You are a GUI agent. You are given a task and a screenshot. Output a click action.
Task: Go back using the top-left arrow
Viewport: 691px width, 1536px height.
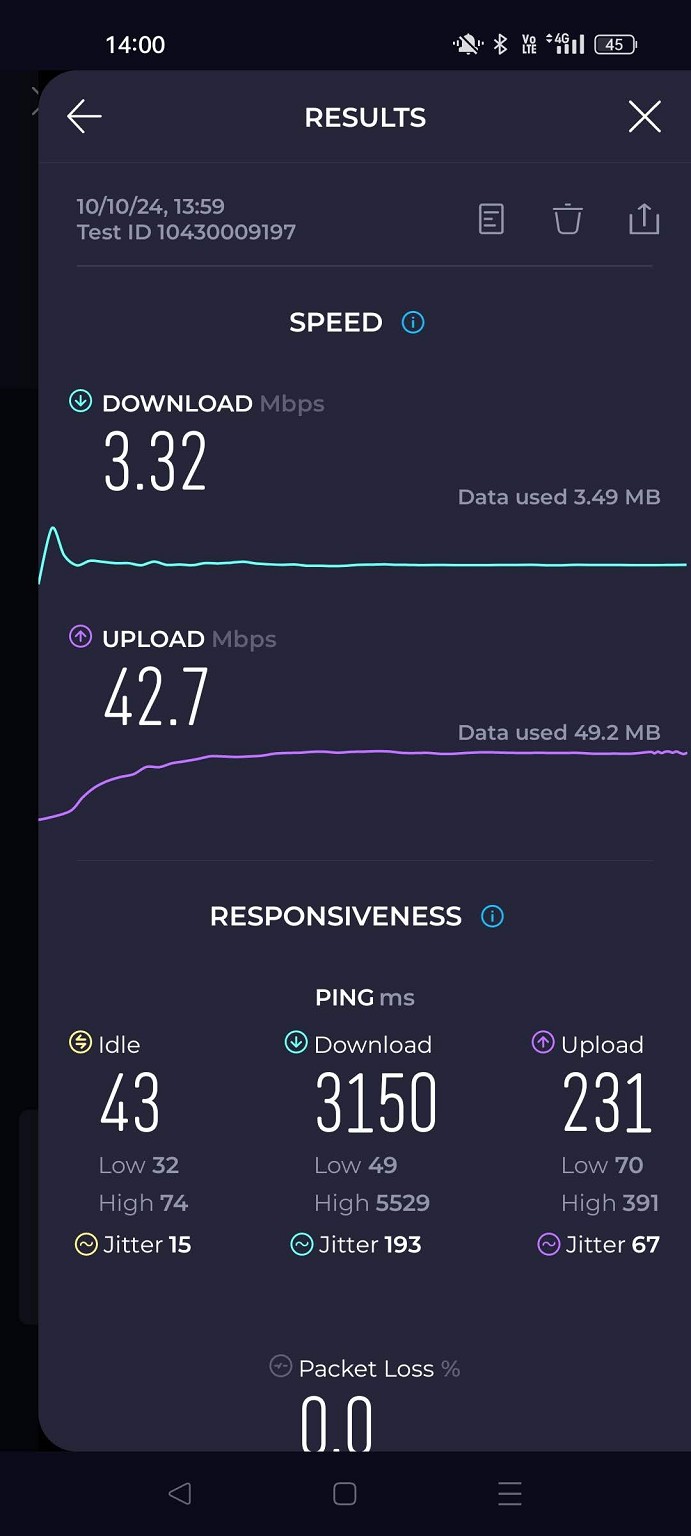84,117
